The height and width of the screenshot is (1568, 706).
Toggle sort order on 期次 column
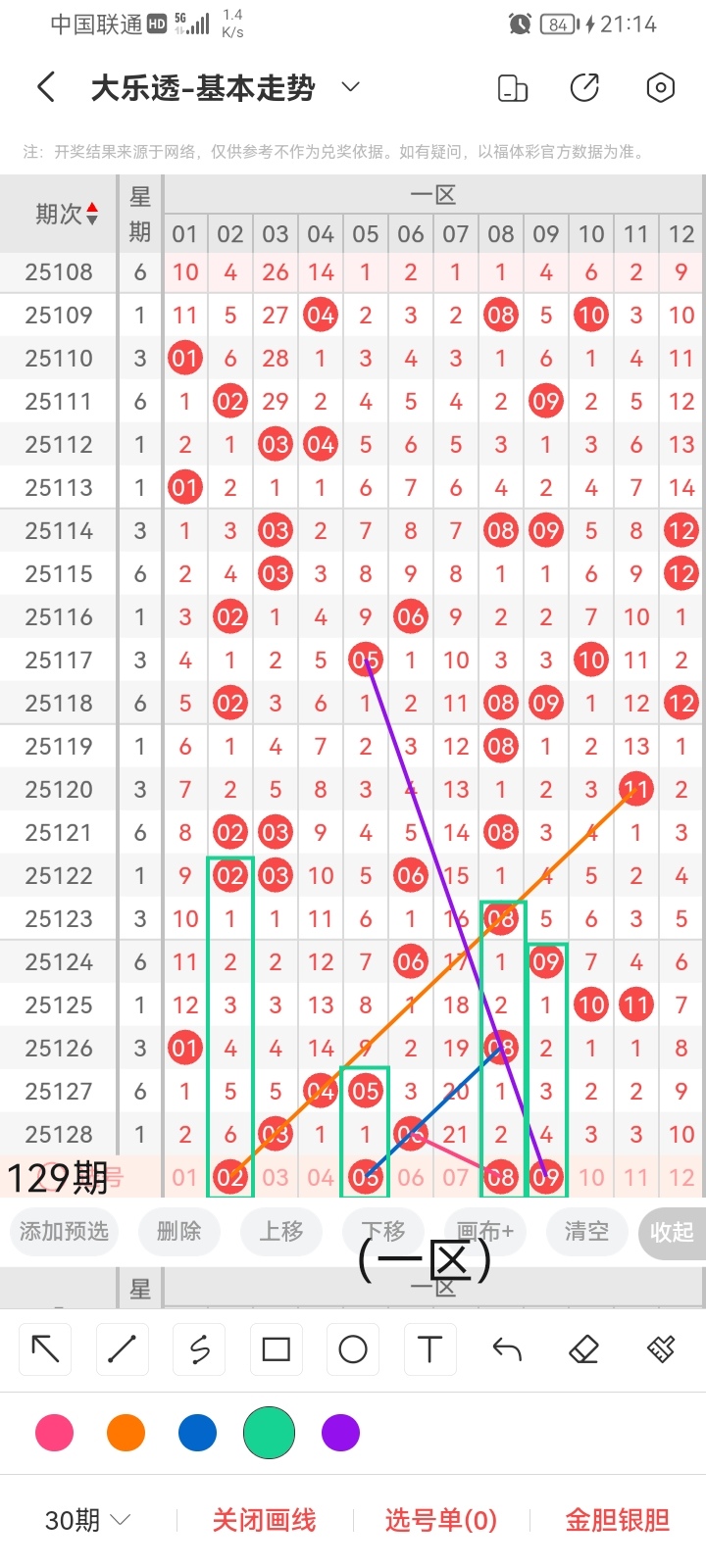[92, 214]
